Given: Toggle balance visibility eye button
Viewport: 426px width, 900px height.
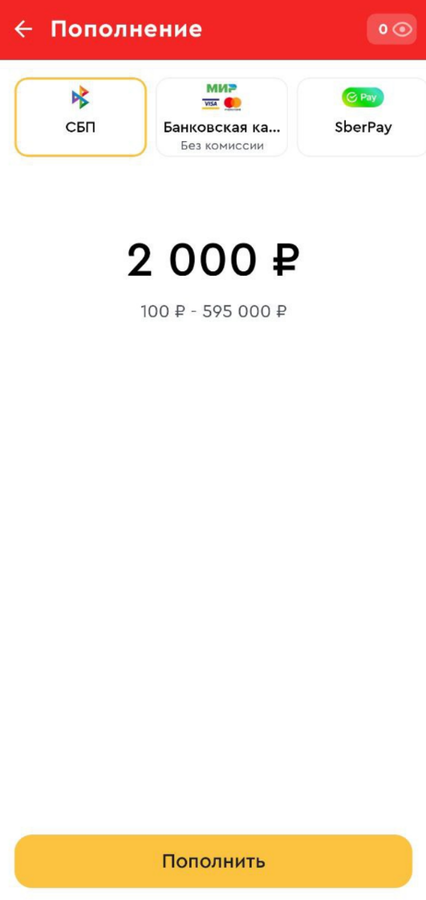Looking at the screenshot, I should point(392,29).
